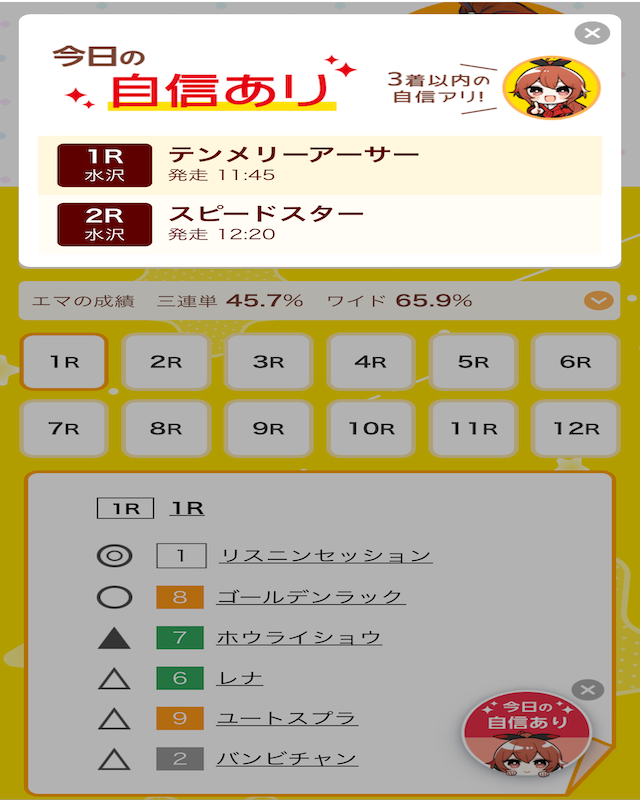View レナ horse page

point(240,678)
